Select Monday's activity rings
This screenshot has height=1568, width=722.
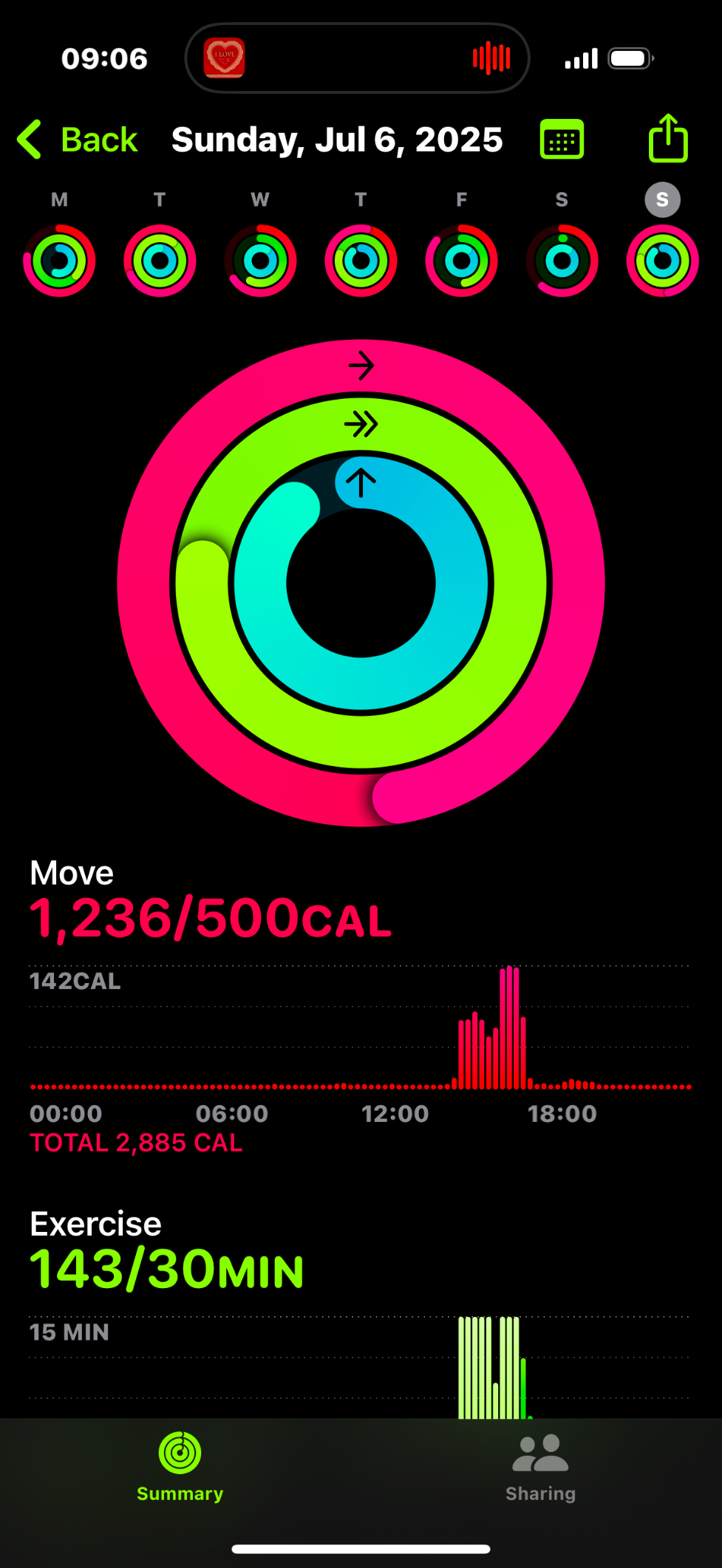point(59,261)
